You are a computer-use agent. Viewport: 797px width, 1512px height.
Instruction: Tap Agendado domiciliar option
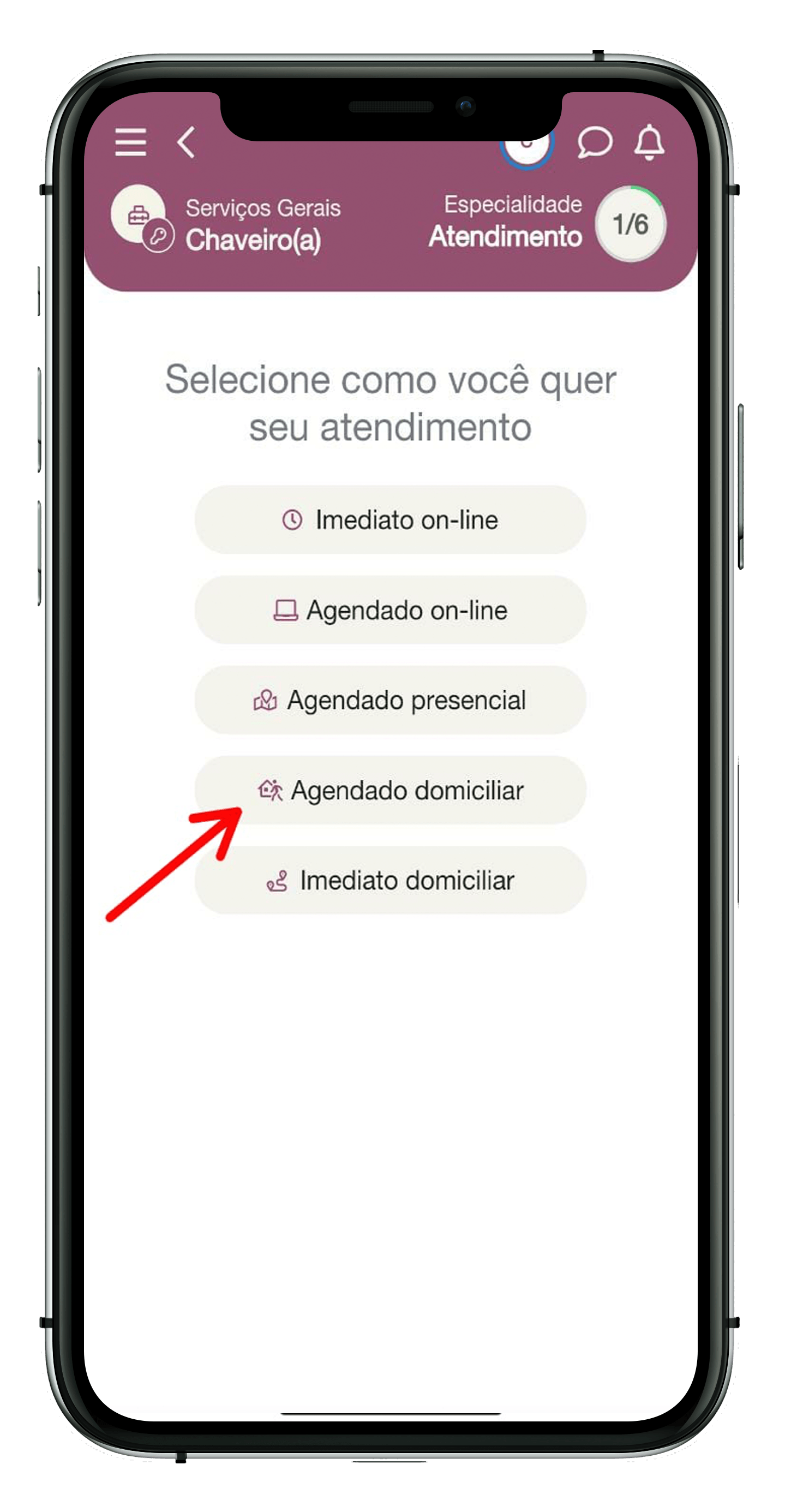click(x=390, y=790)
